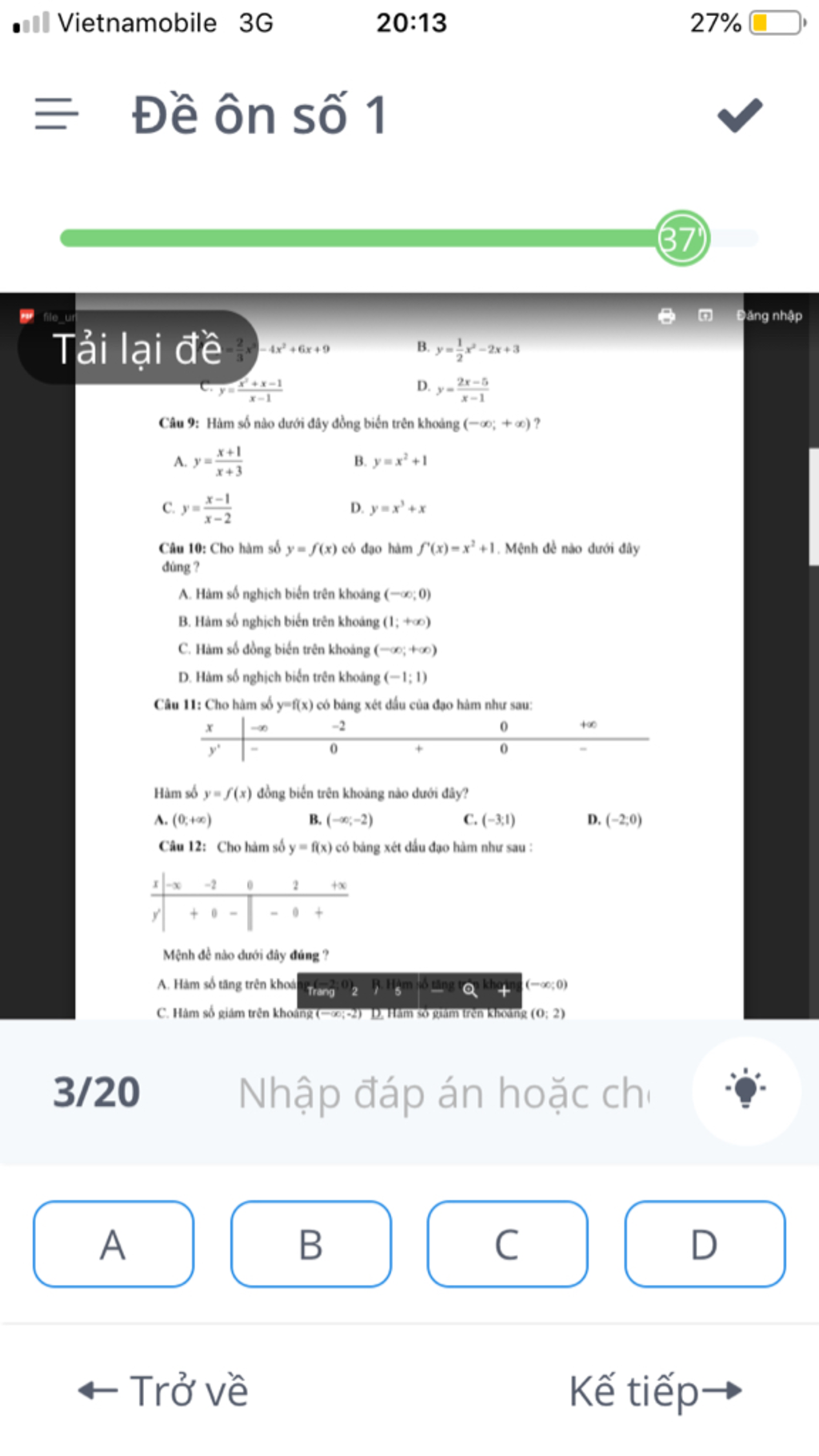Print the PDF document
Screen dimensions: 819x1456
666,316
